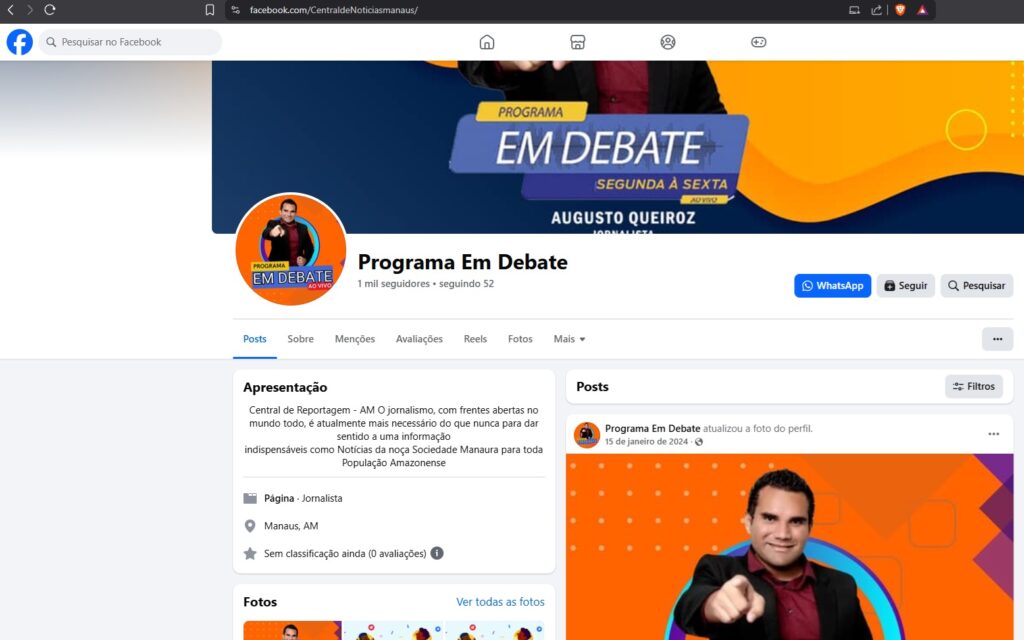This screenshot has width=1024, height=640.
Task: Open the page options three-dot button
Action: [997, 339]
